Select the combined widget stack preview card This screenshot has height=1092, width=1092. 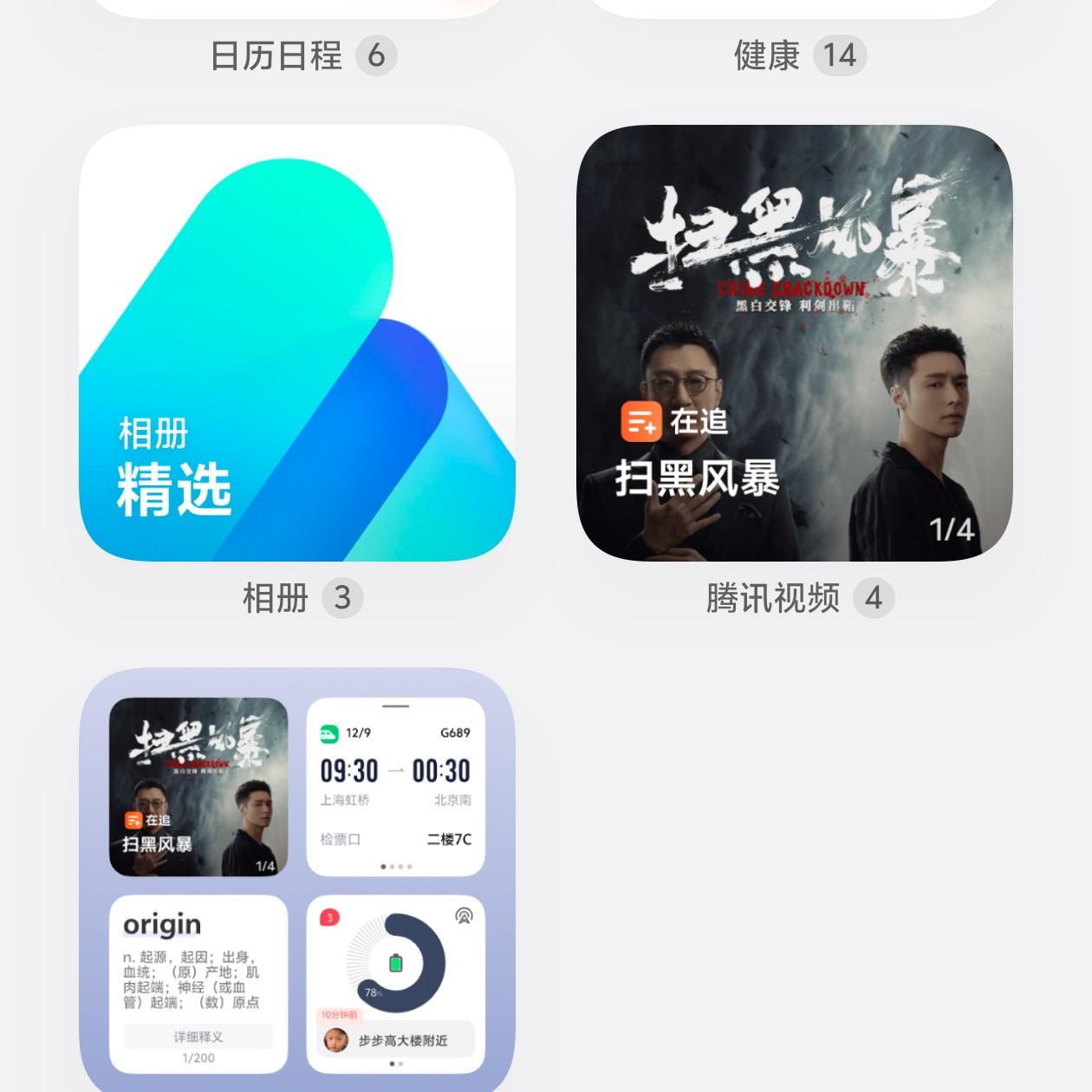[x=297, y=881]
